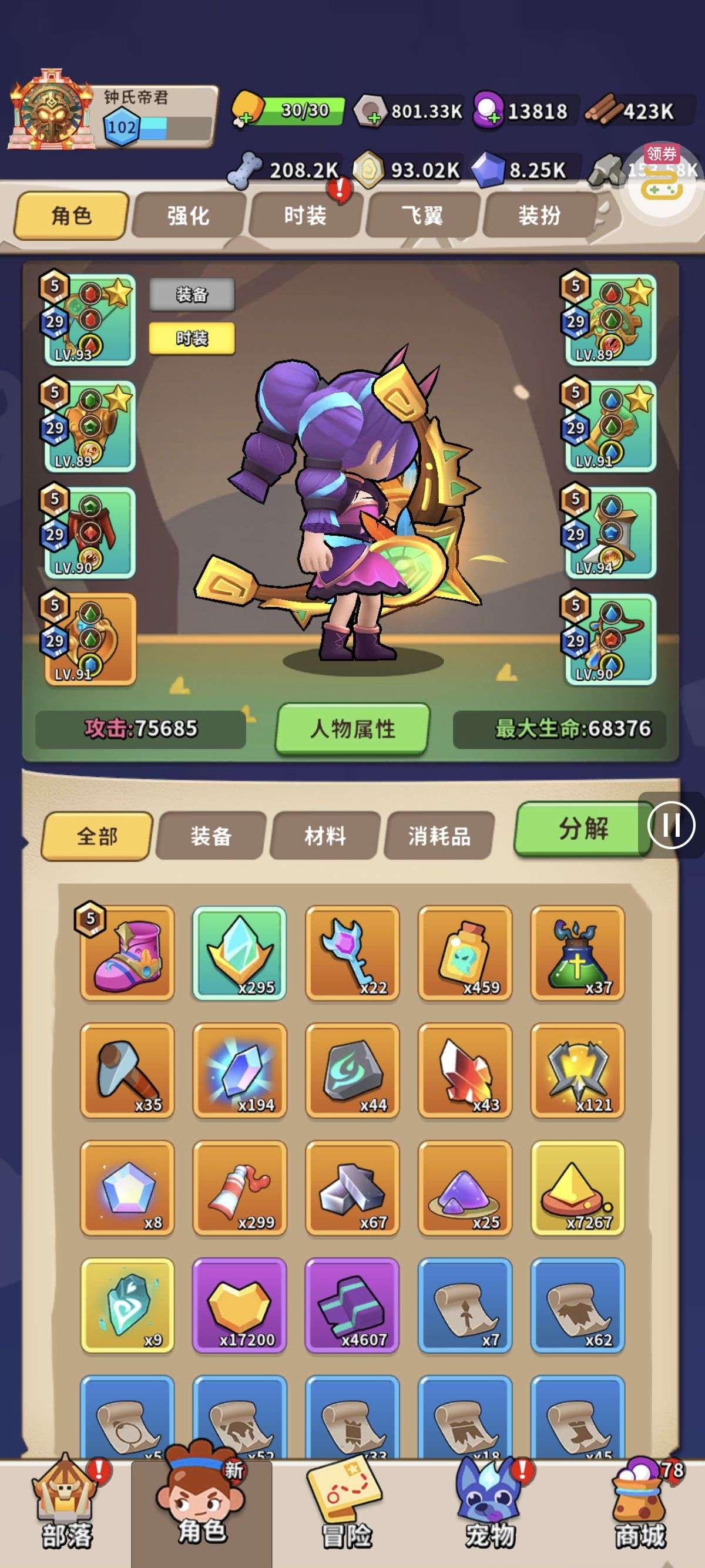Filter inventory by 消耗品

pyautogui.click(x=439, y=836)
